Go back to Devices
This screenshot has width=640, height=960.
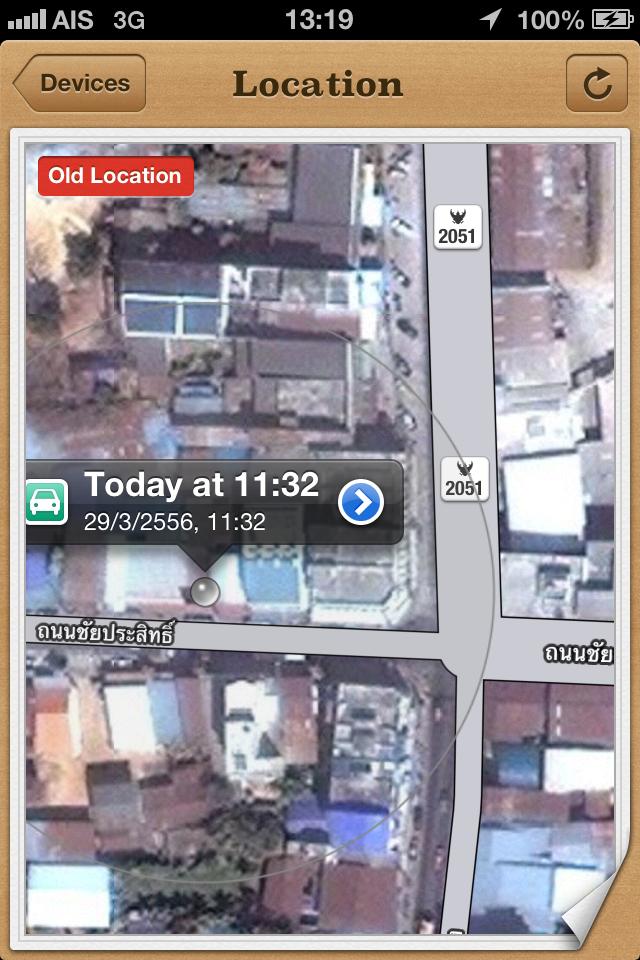point(80,83)
